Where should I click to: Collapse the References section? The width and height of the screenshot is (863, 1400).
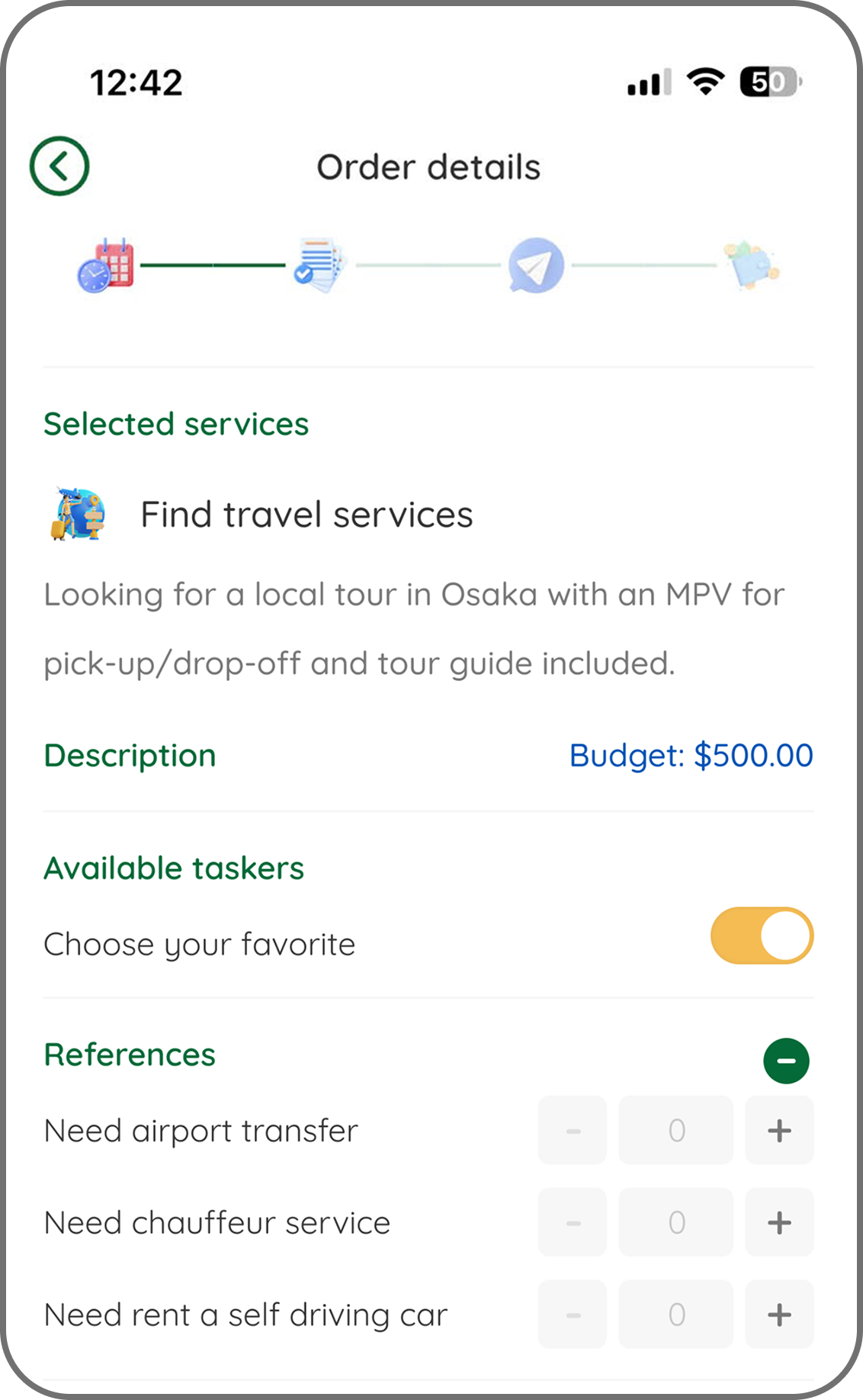point(784,1061)
